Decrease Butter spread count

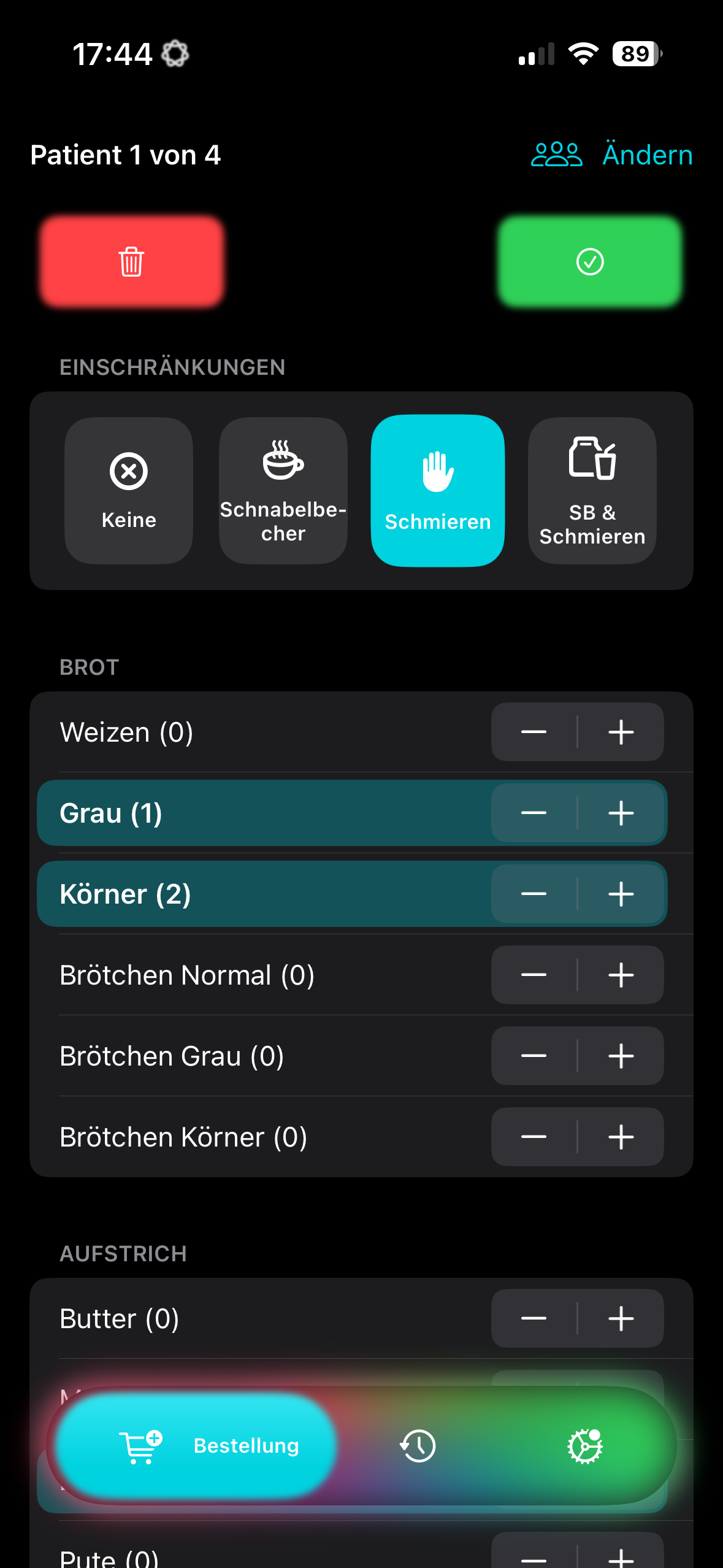(x=534, y=1318)
